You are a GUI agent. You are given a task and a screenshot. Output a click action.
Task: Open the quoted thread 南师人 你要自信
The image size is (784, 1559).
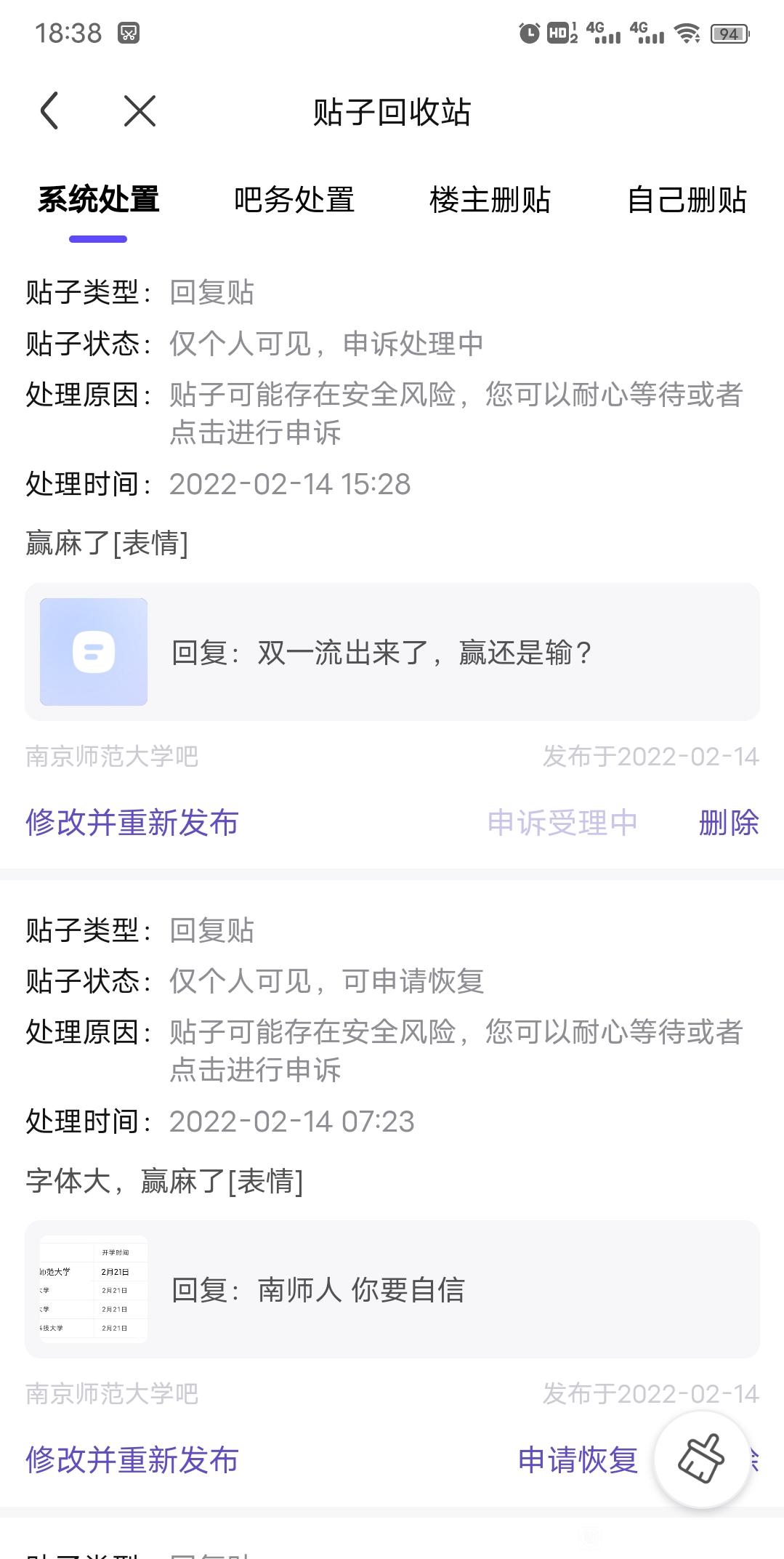[x=392, y=1289]
